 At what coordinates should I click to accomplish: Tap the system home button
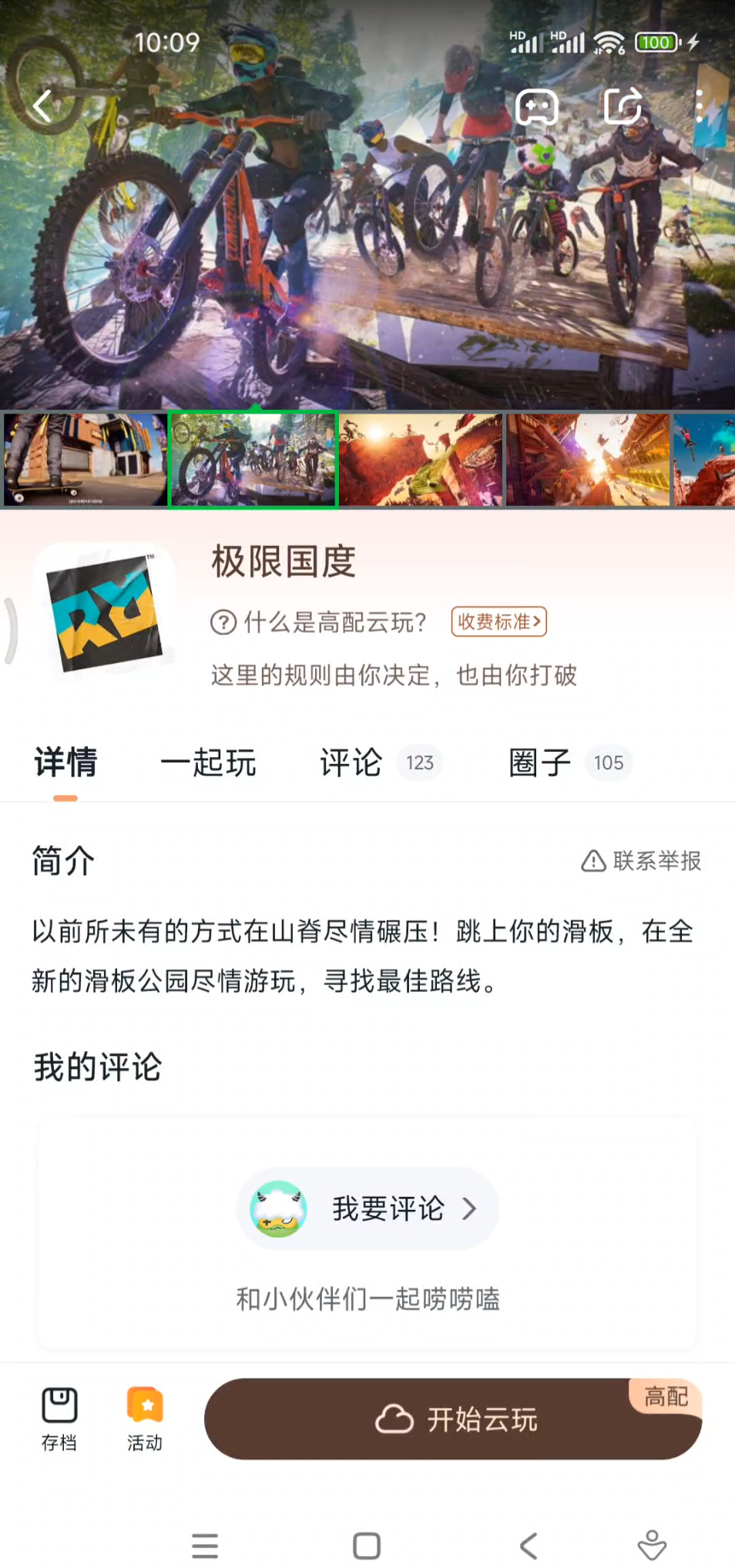click(367, 1546)
